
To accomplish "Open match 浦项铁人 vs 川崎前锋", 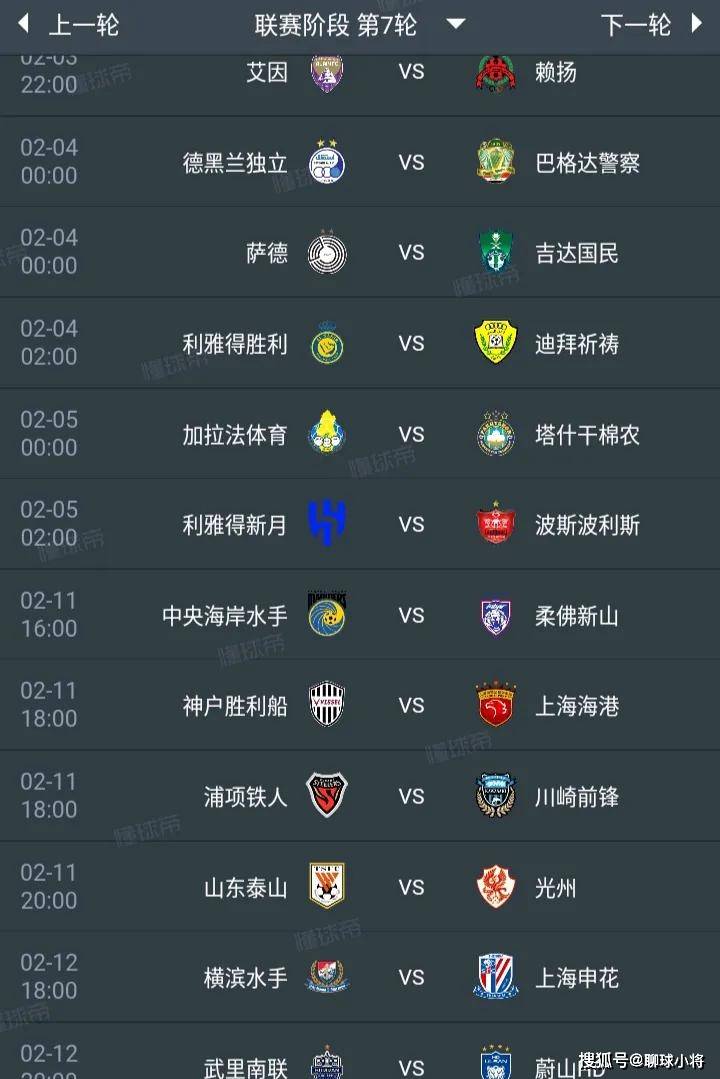I will pyautogui.click(x=411, y=797).
